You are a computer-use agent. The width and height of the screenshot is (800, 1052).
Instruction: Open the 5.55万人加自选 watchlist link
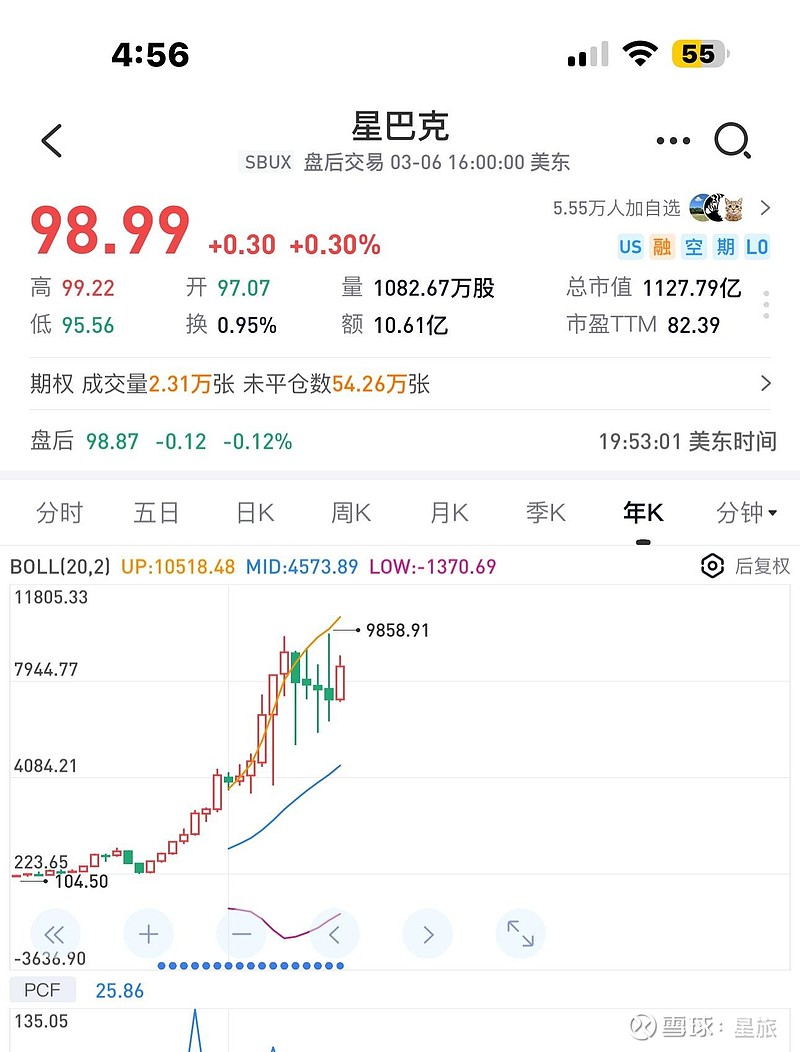point(616,208)
